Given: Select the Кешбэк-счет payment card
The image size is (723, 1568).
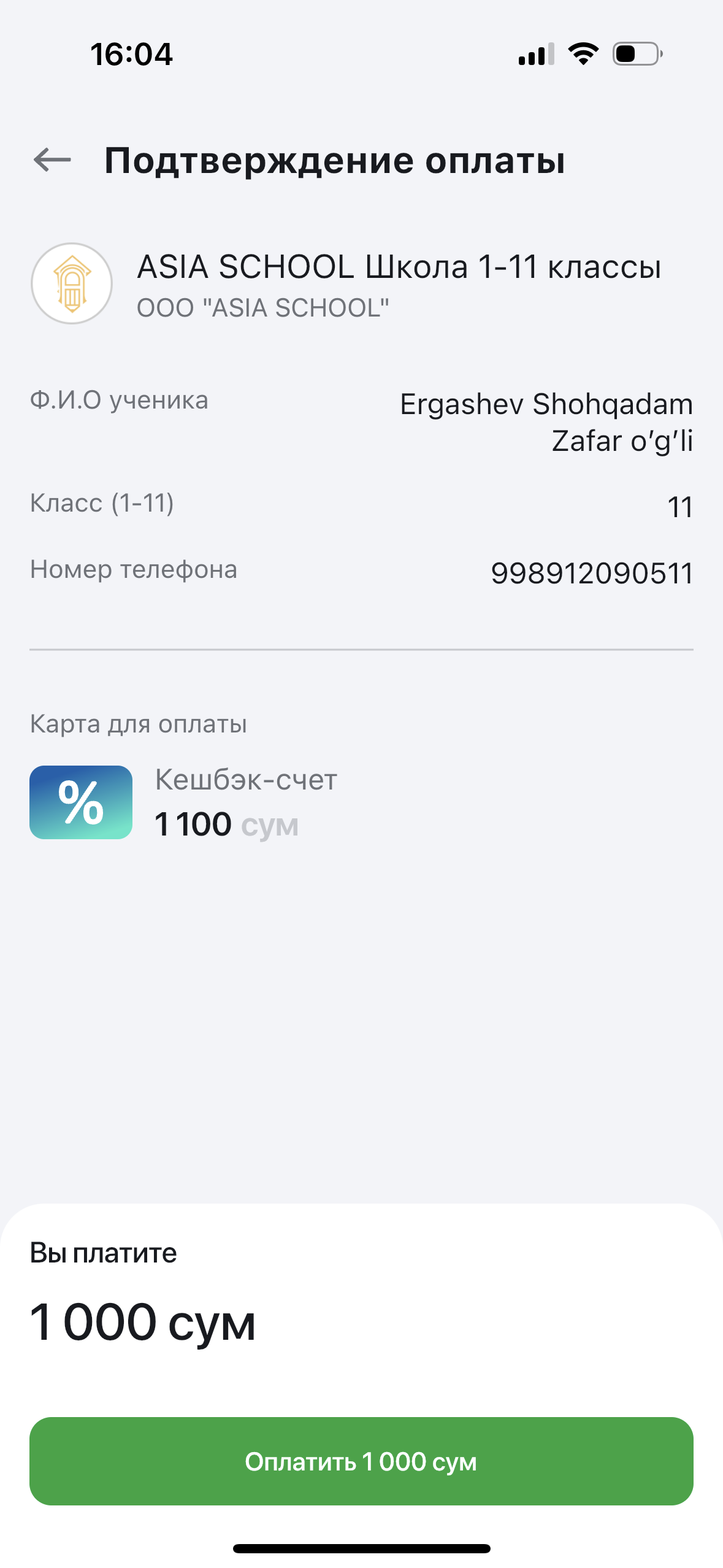Looking at the screenshot, I should [x=184, y=802].
